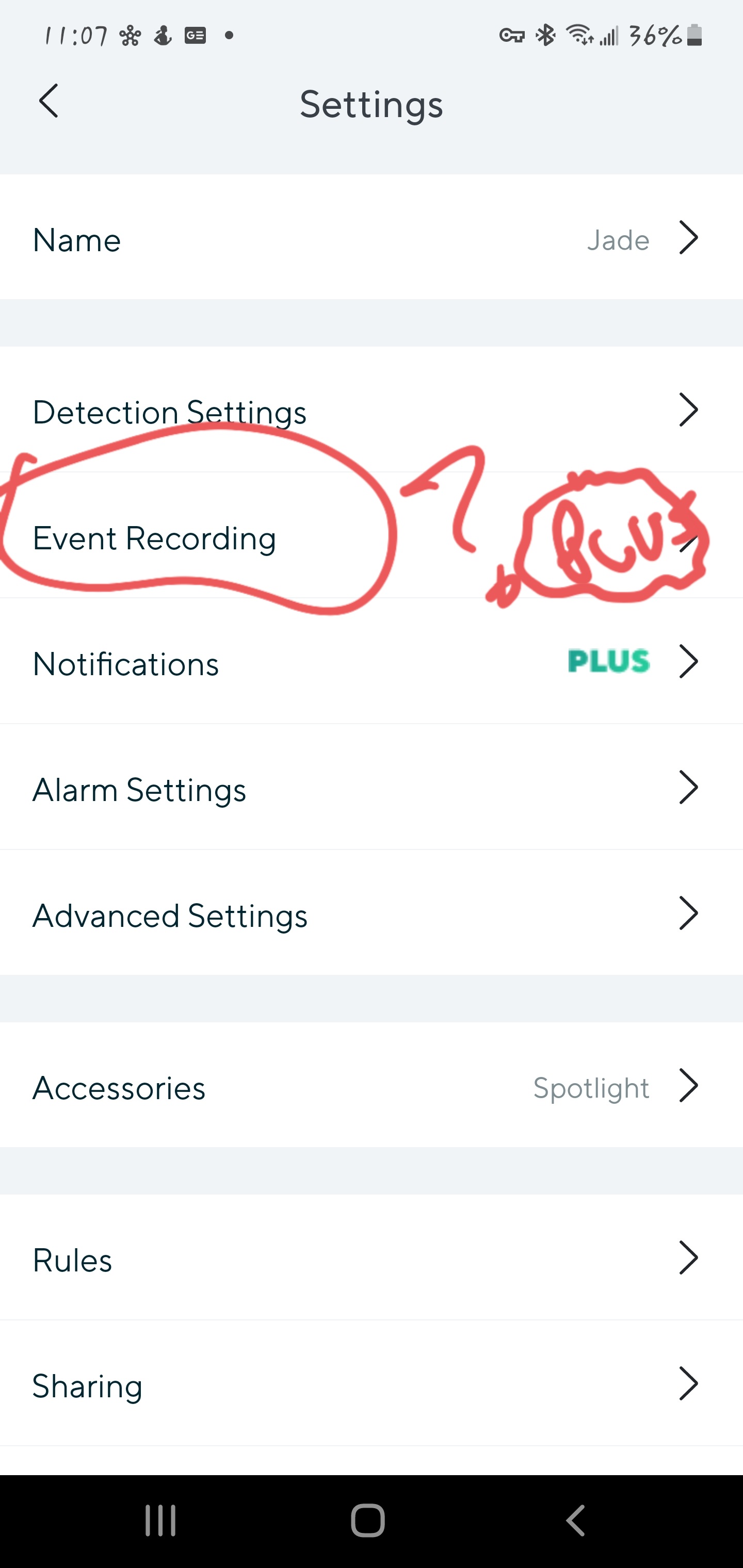Open Alarm Settings

[x=372, y=790]
